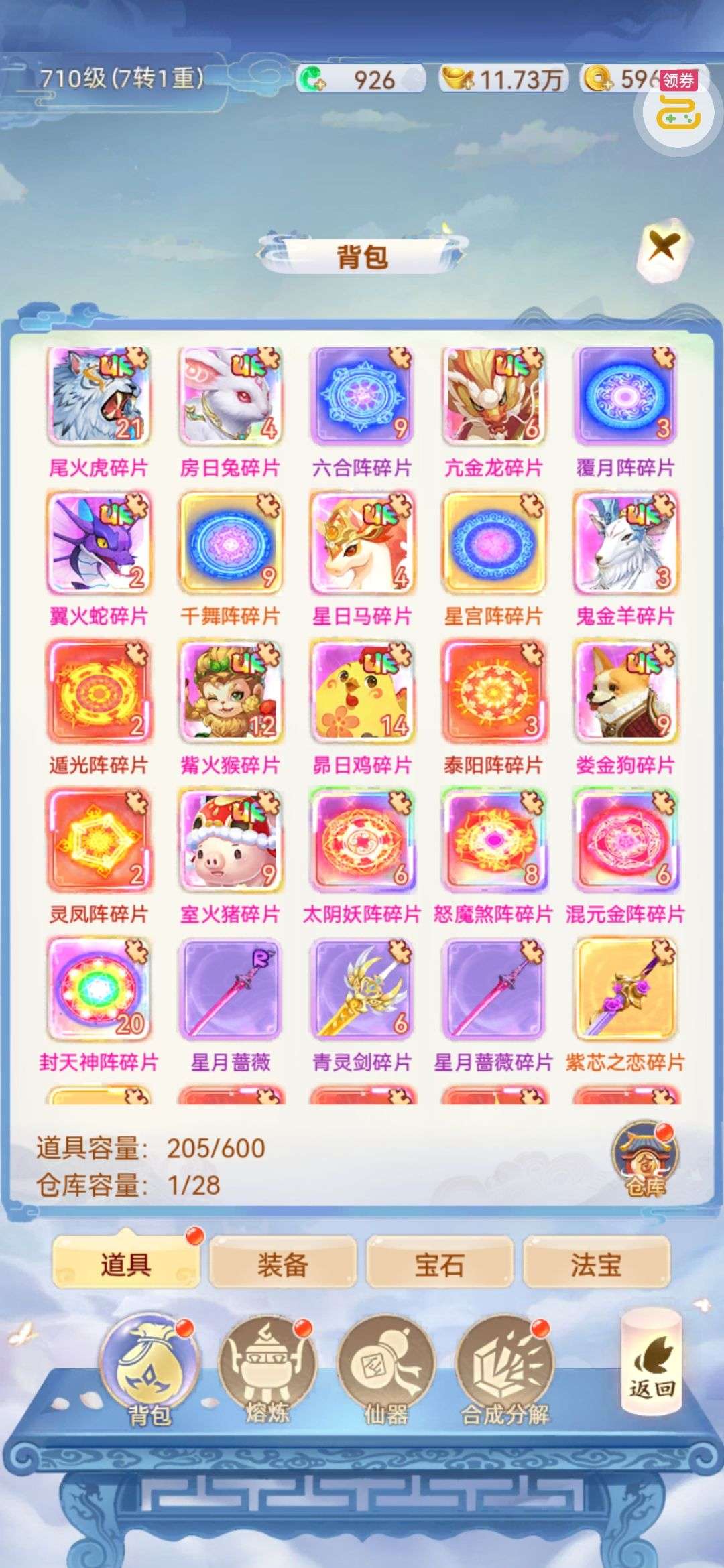Switch to the 装备 tab
Viewport: 724px width, 1568px height.
(x=282, y=1264)
